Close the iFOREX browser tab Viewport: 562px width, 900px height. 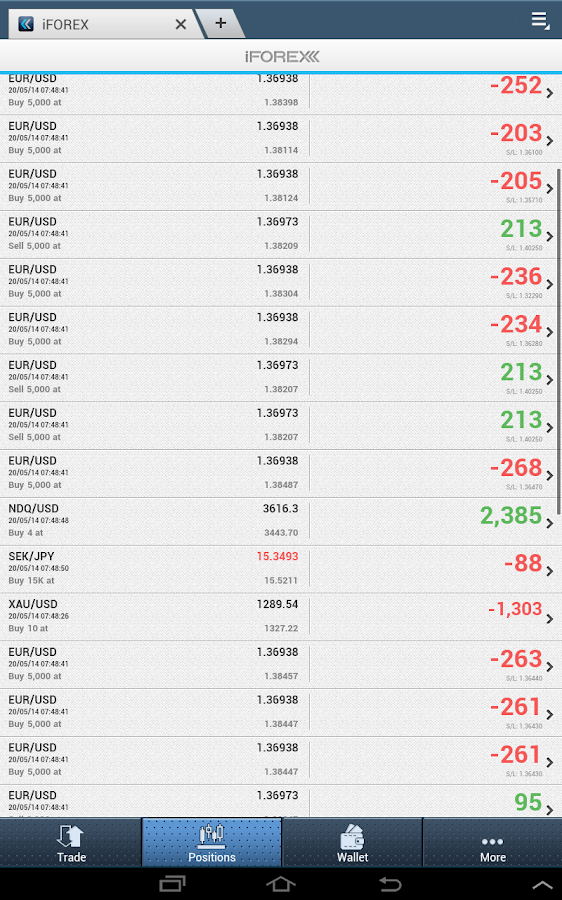(180, 24)
